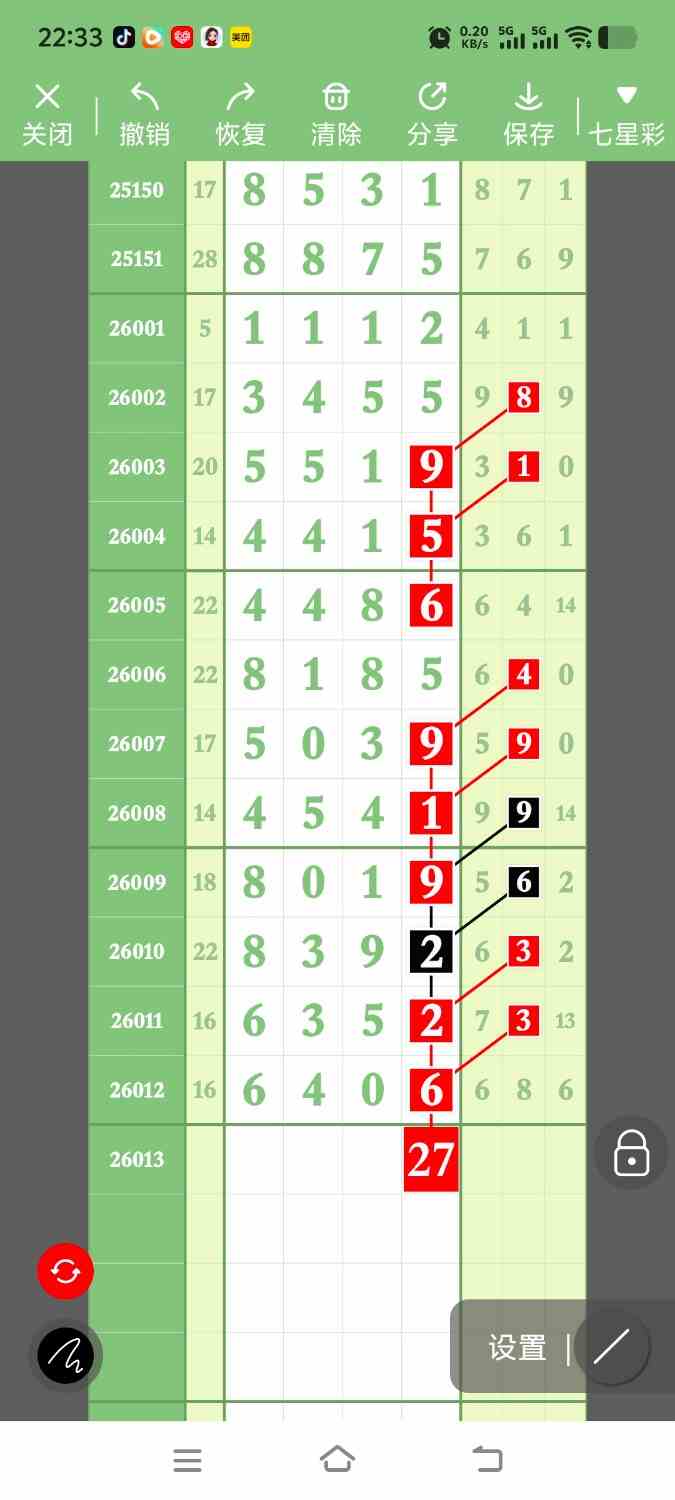Toggle the lock icon
This screenshot has height=1500, width=675.
point(631,1152)
